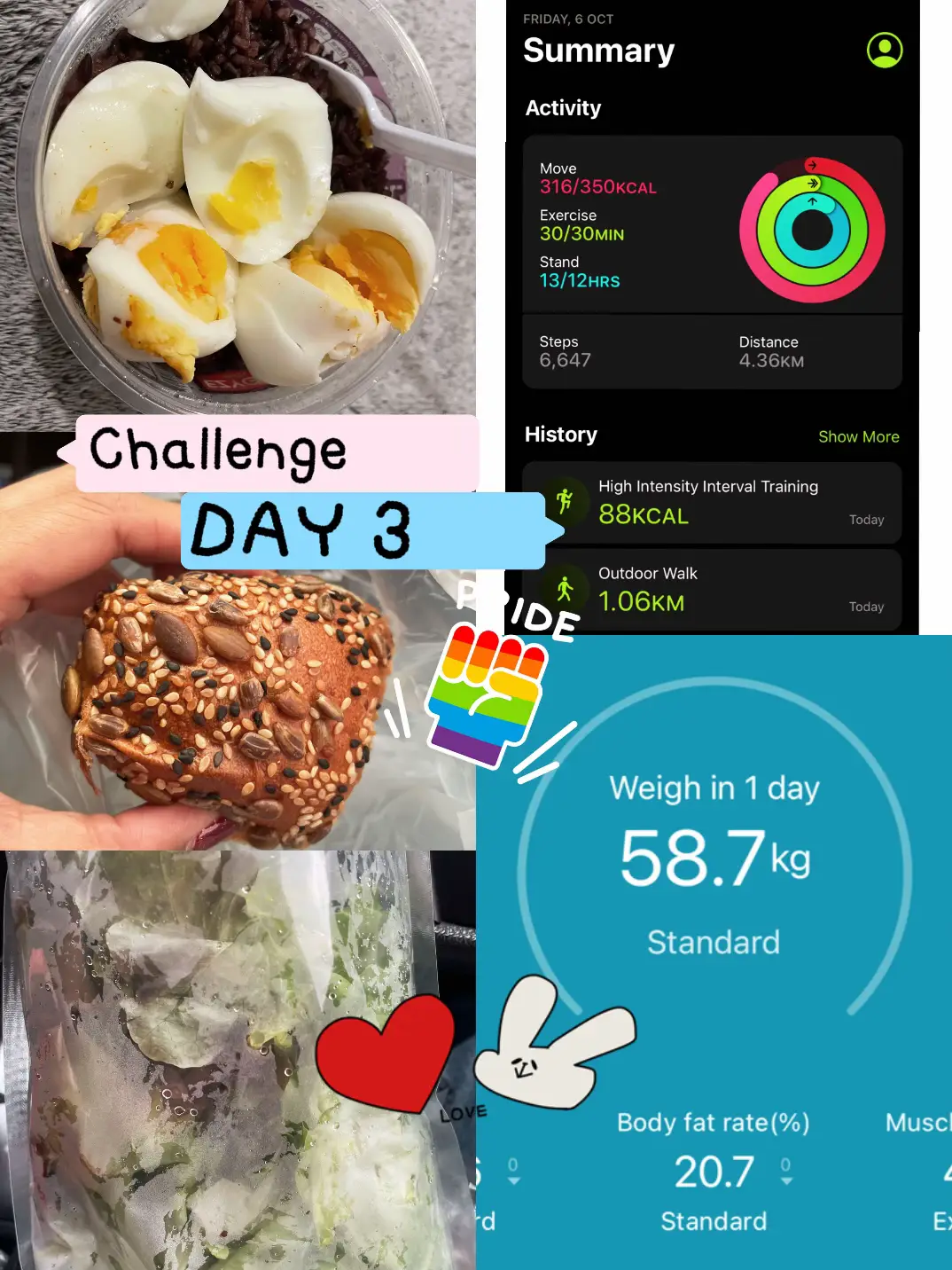The height and width of the screenshot is (1270, 952).
Task: Expand the left metric's down-arrow dropdown
Action: pos(512,1180)
